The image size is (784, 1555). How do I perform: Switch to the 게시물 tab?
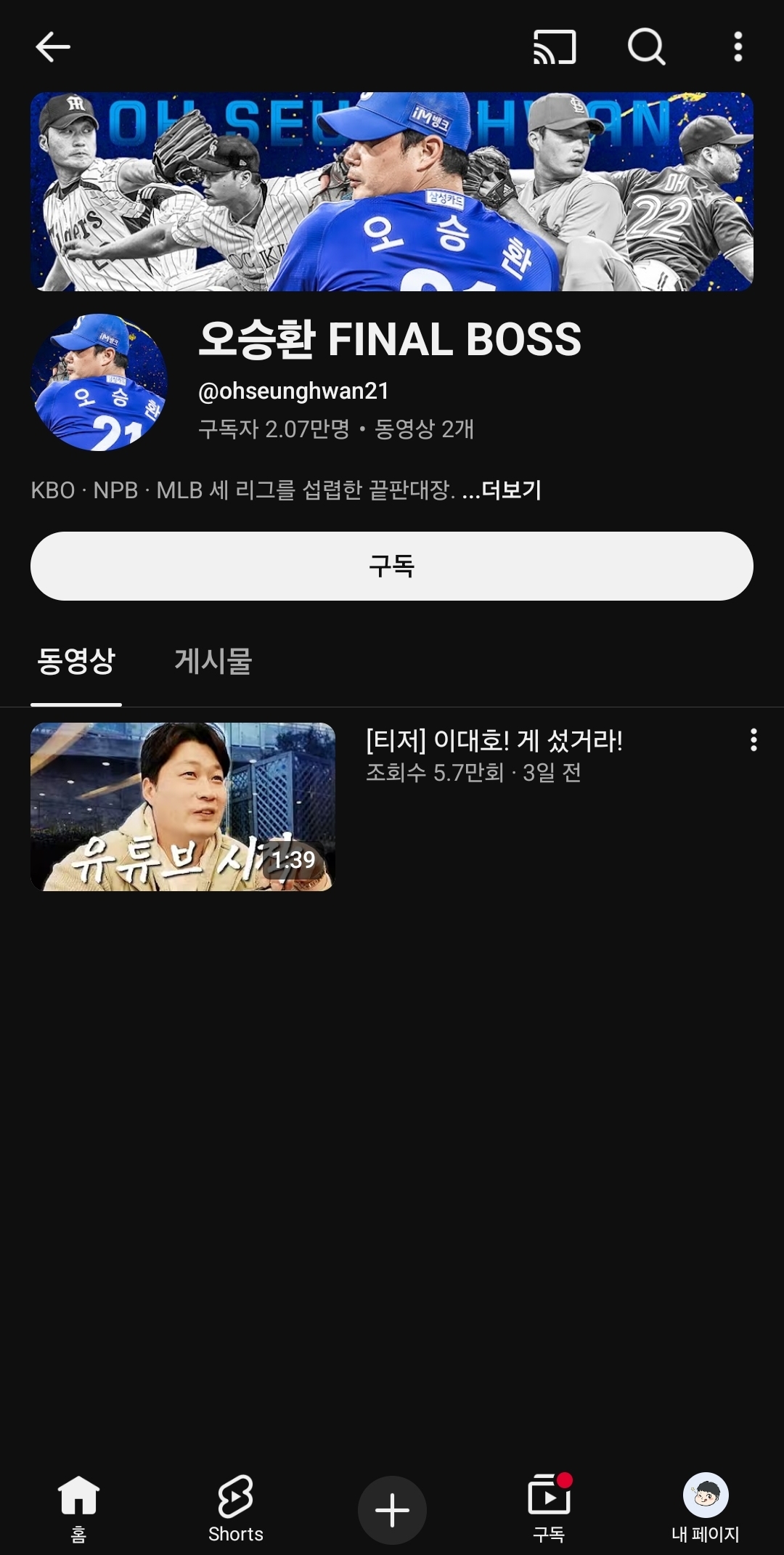point(213,661)
